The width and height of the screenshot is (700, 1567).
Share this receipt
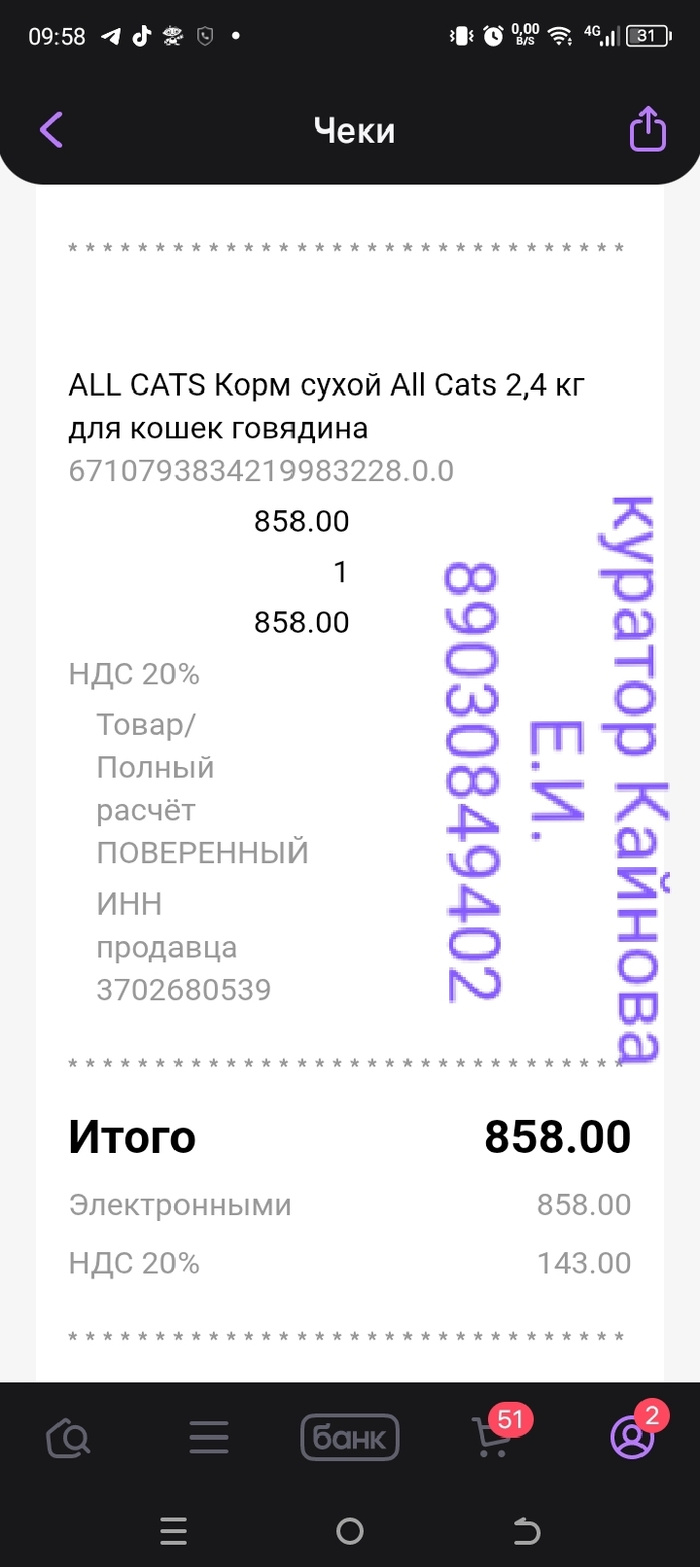click(x=647, y=130)
